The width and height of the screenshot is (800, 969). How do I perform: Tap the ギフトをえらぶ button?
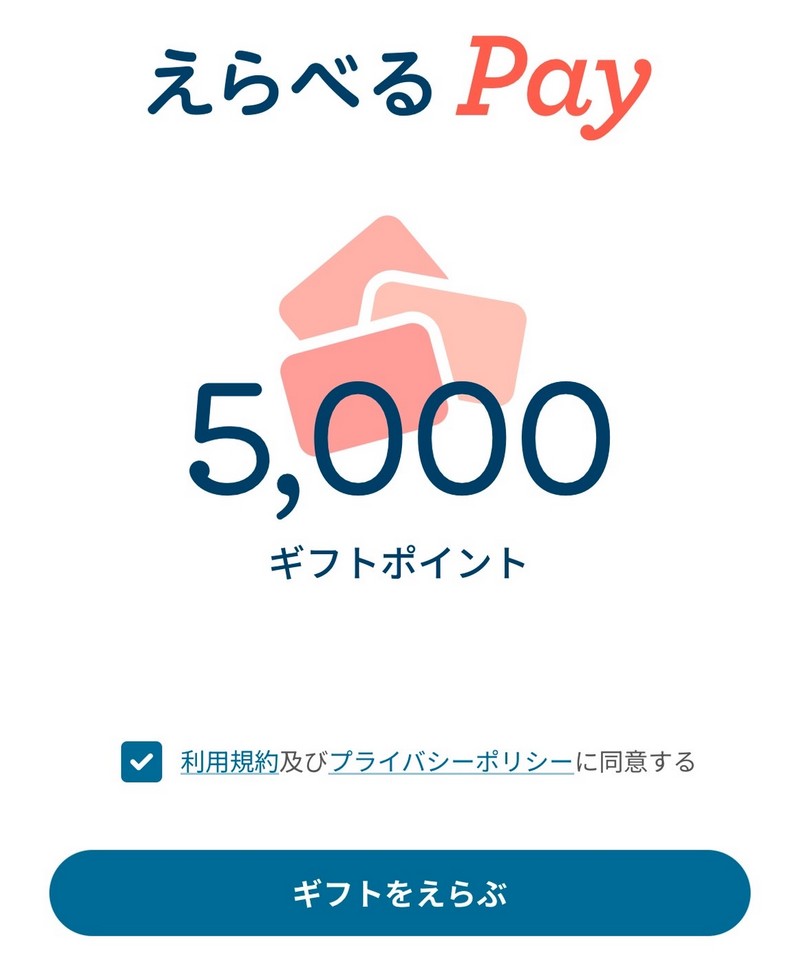pos(400,893)
